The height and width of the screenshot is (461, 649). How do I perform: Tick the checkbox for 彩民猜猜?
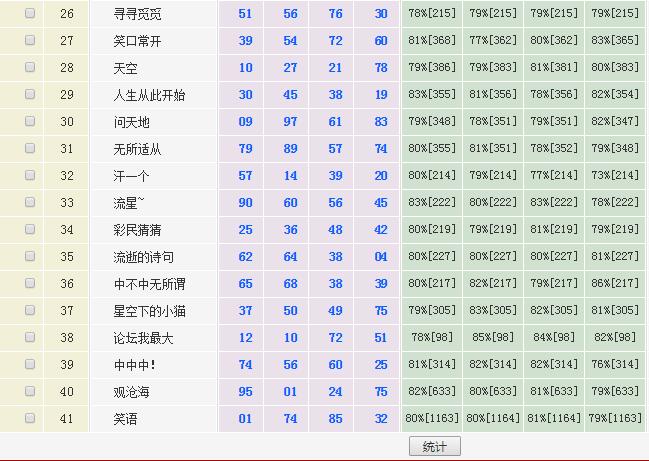pos(30,229)
